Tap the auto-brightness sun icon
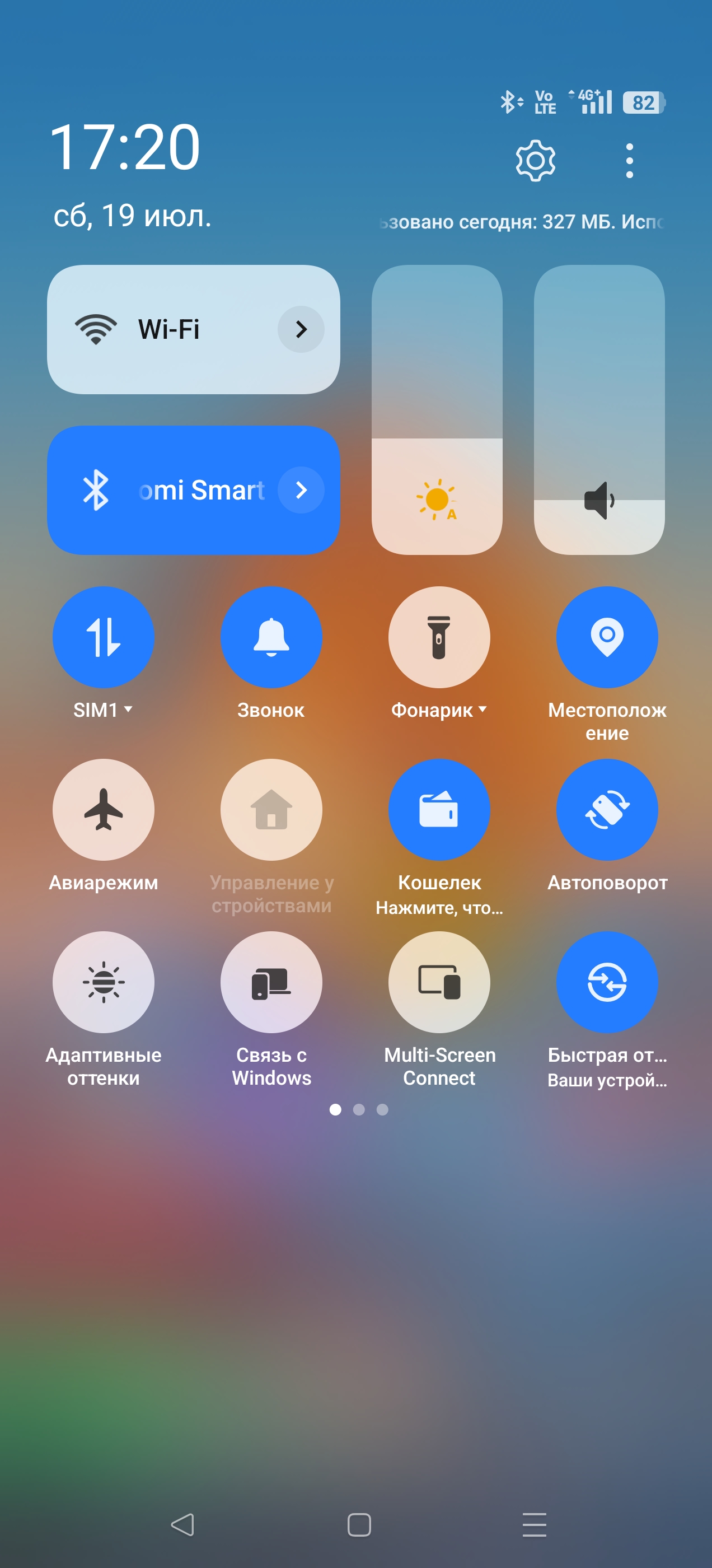The image size is (712, 1568). point(437,500)
